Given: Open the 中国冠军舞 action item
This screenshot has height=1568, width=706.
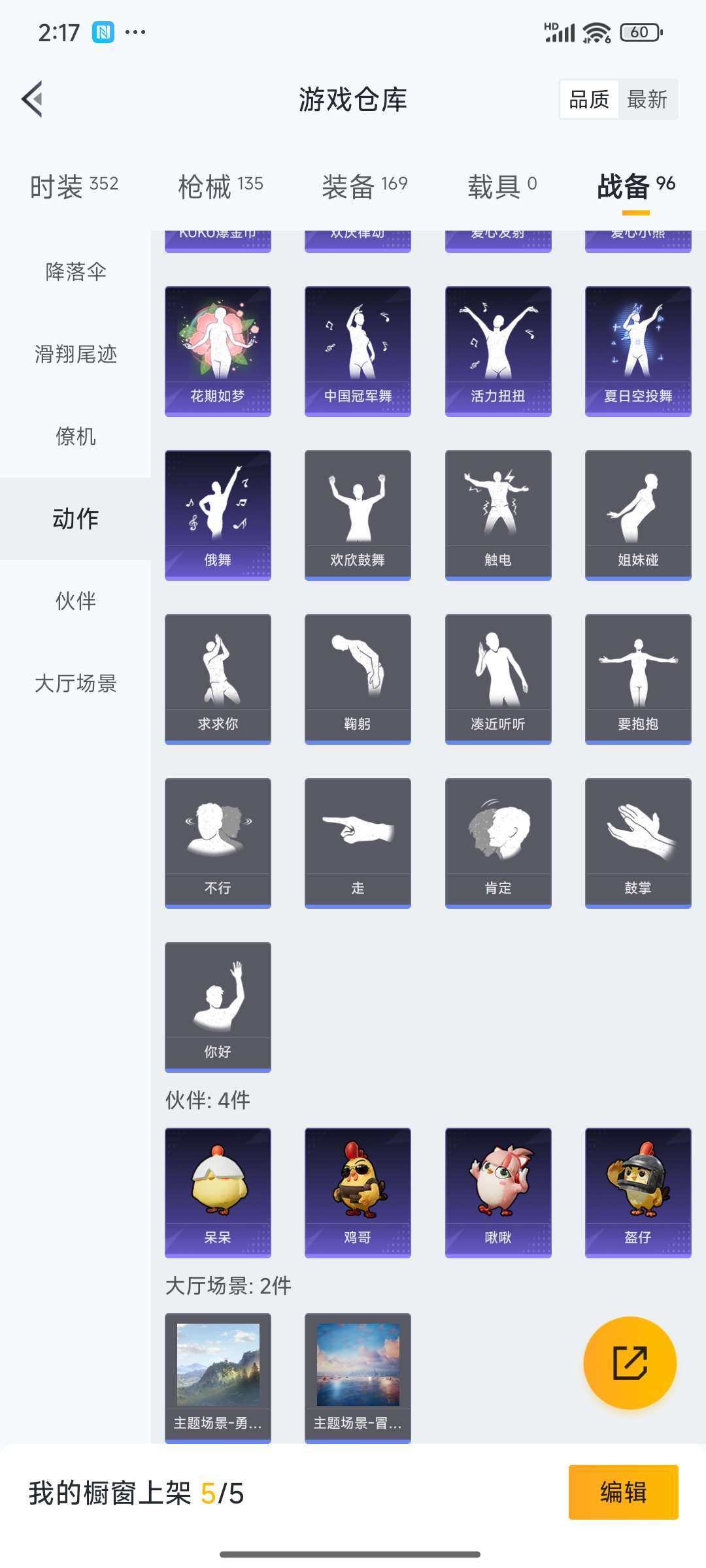Looking at the screenshot, I should (358, 351).
